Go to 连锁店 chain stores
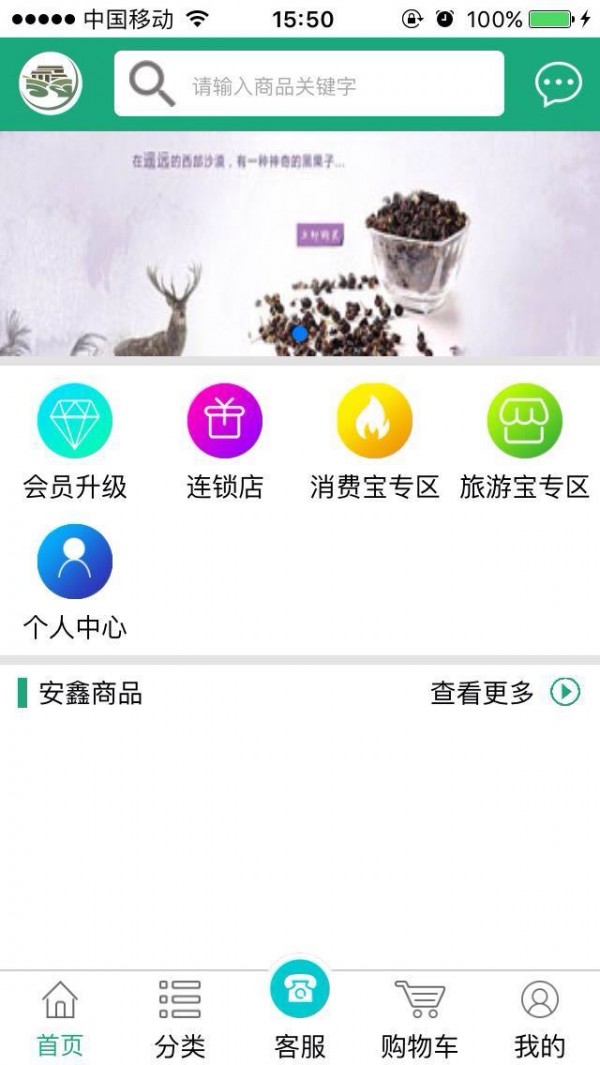The width and height of the screenshot is (600, 1065). 225,442
